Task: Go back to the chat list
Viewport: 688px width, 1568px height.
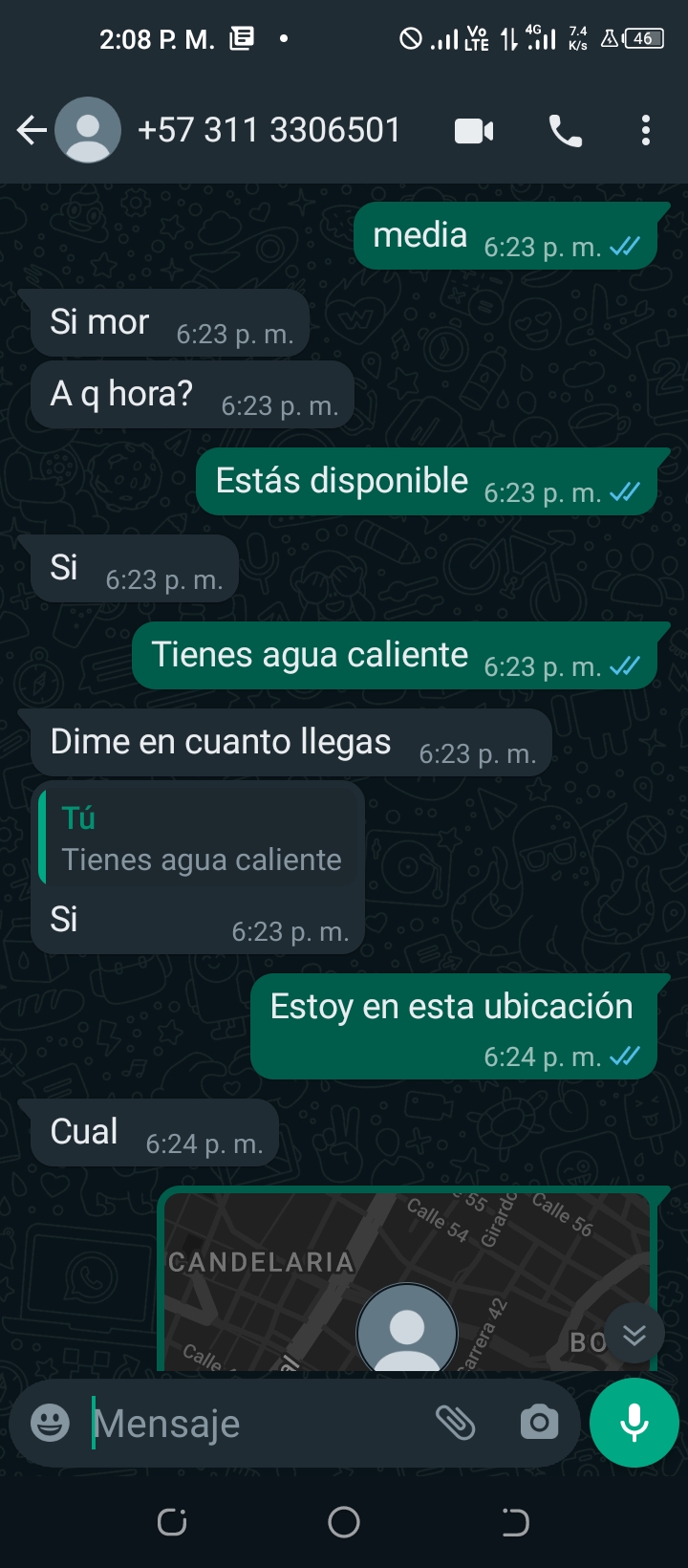Action: point(32,130)
